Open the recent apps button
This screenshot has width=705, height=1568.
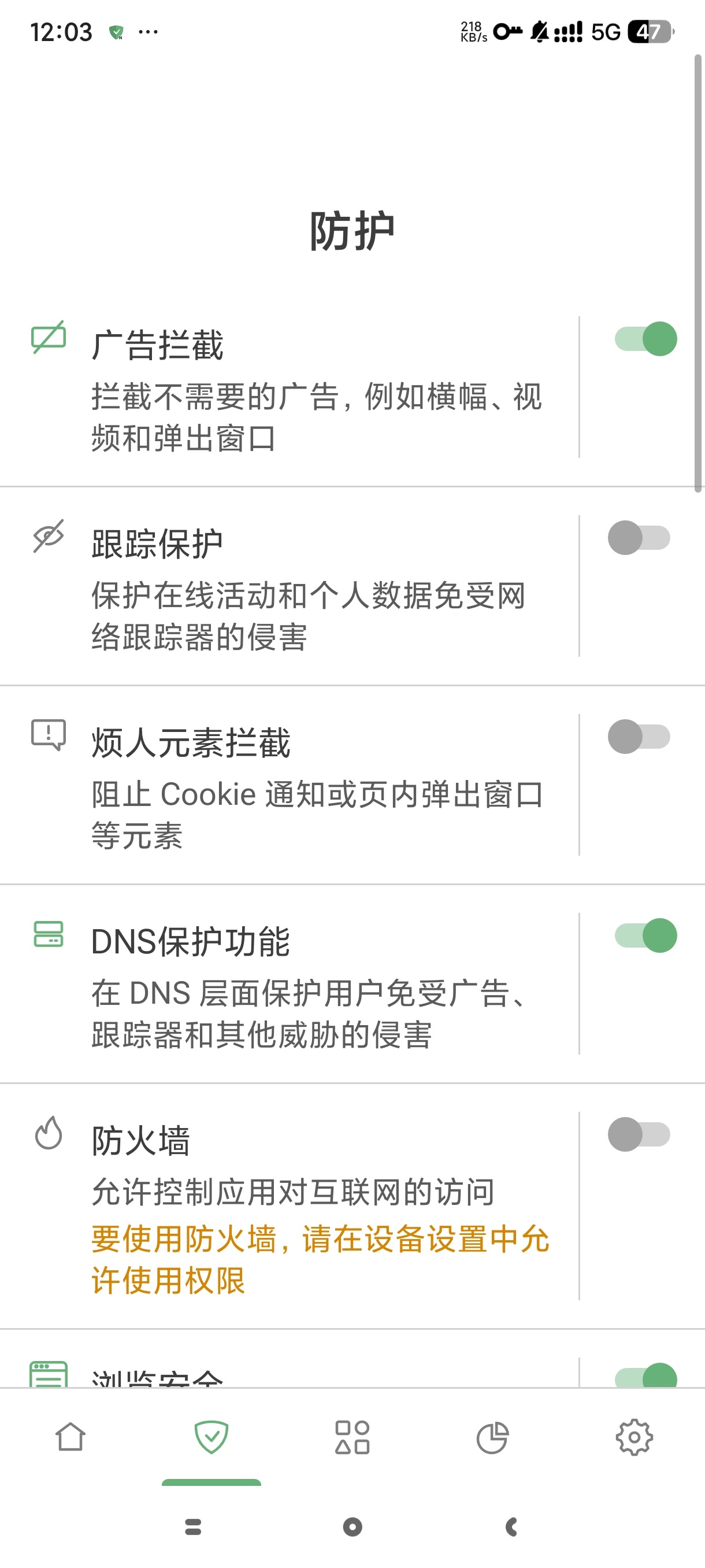[193, 1526]
